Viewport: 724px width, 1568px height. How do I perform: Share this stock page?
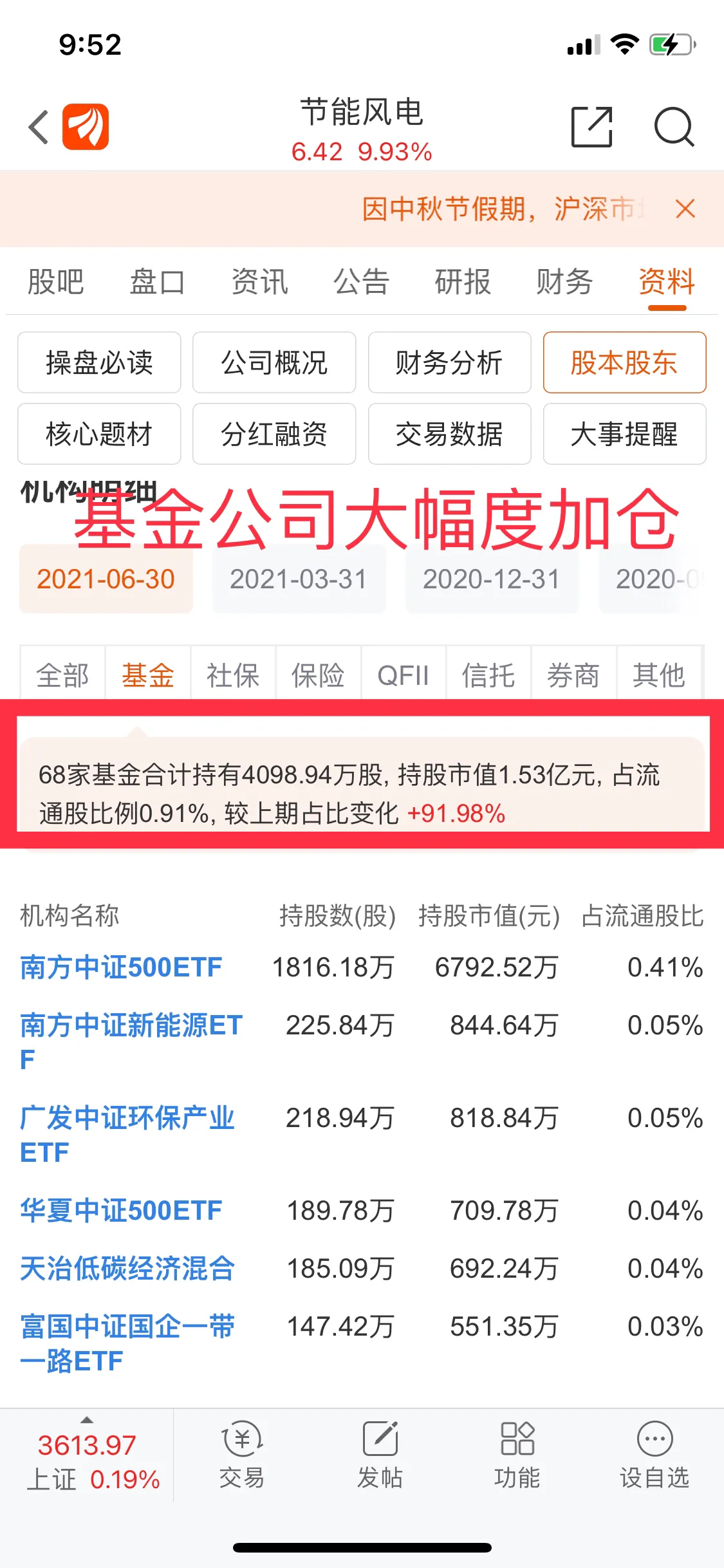[x=592, y=127]
